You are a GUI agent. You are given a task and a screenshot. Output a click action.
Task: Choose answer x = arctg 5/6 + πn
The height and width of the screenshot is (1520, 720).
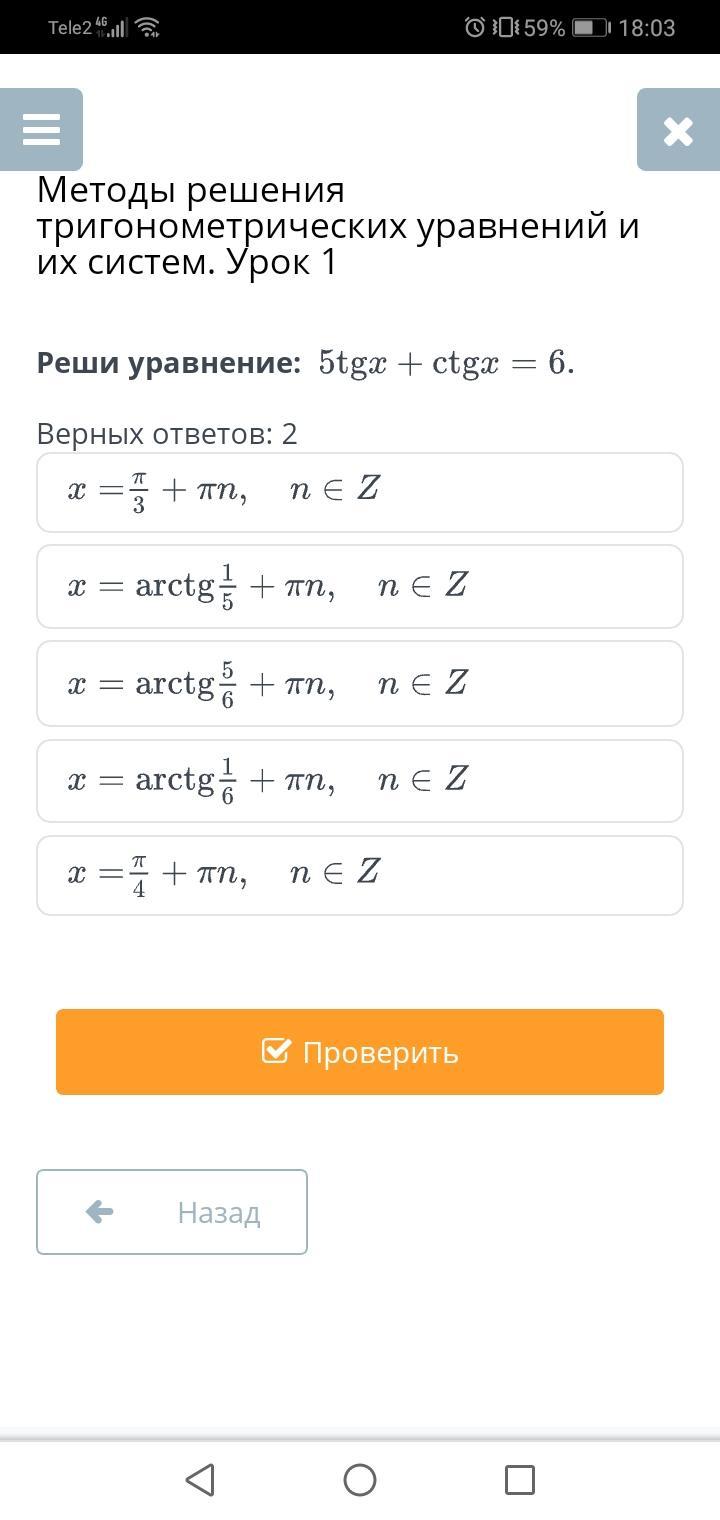(360, 684)
